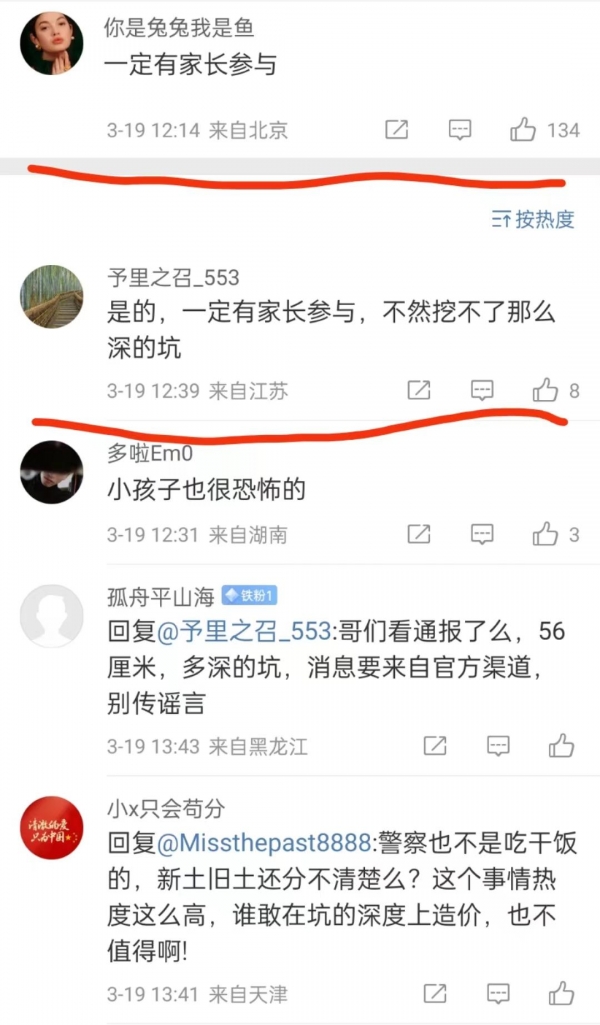The image size is (600, 1025).
Task: View 孤舟平山海's profile via username
Action: [x=161, y=597]
